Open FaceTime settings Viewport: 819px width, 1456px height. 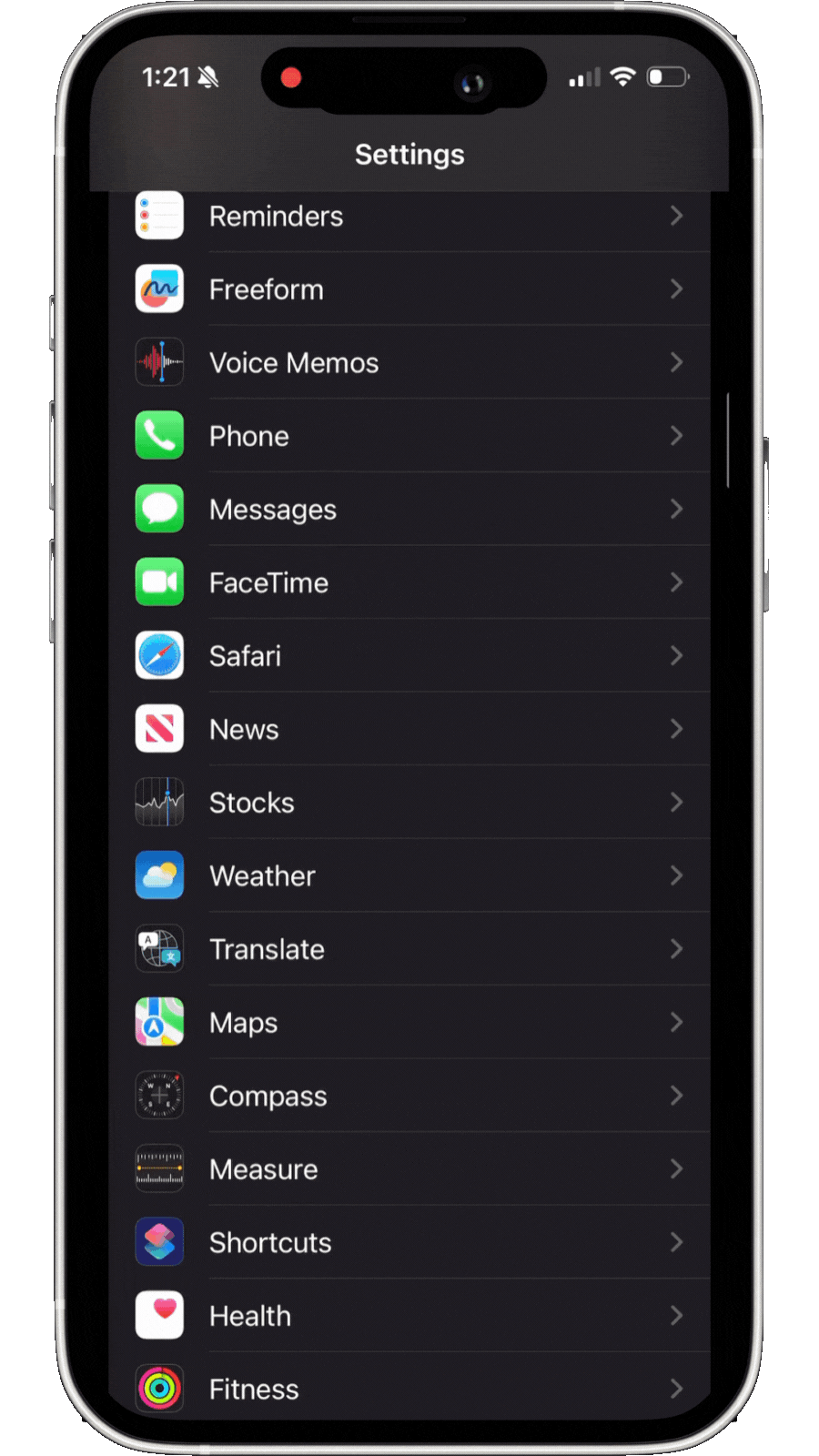(x=409, y=582)
